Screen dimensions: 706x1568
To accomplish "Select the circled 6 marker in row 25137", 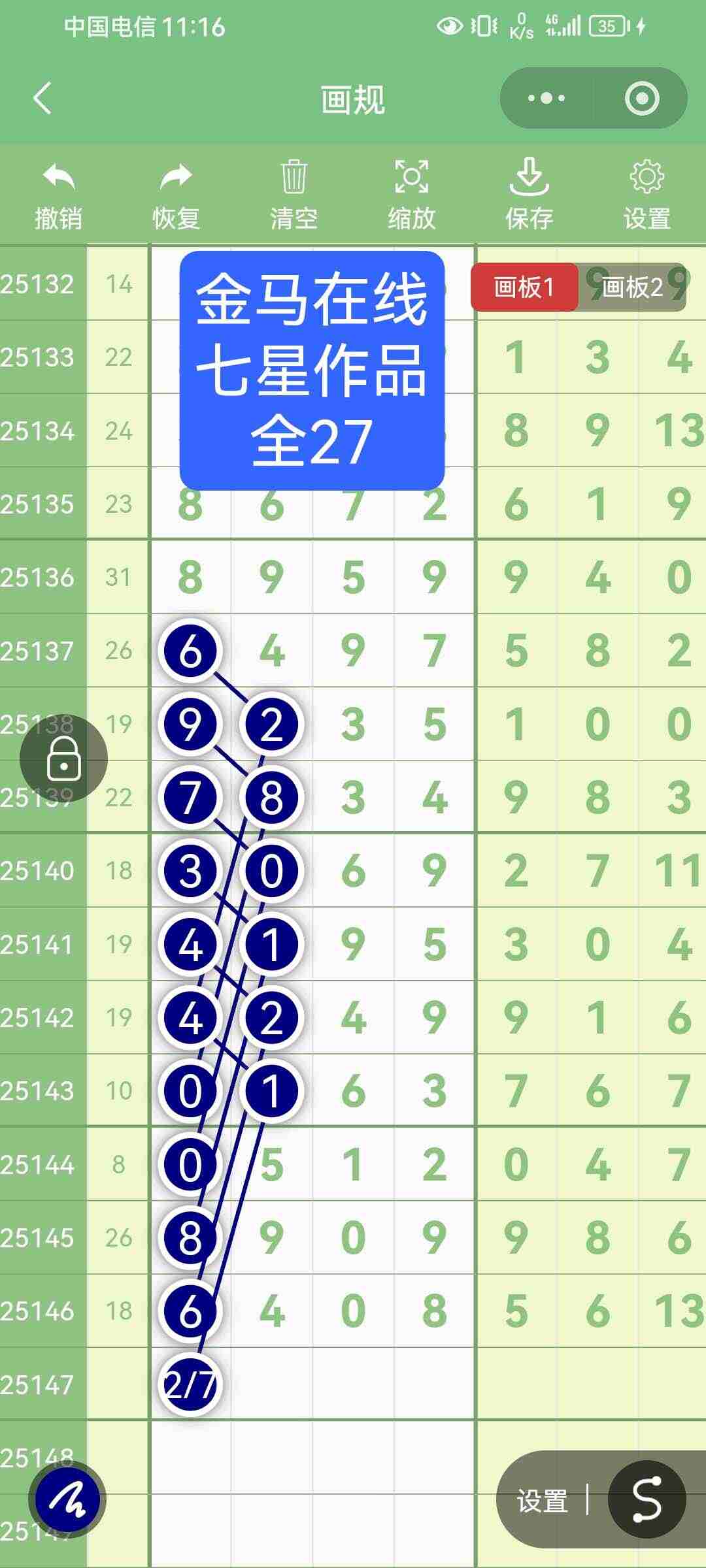I will [190, 651].
